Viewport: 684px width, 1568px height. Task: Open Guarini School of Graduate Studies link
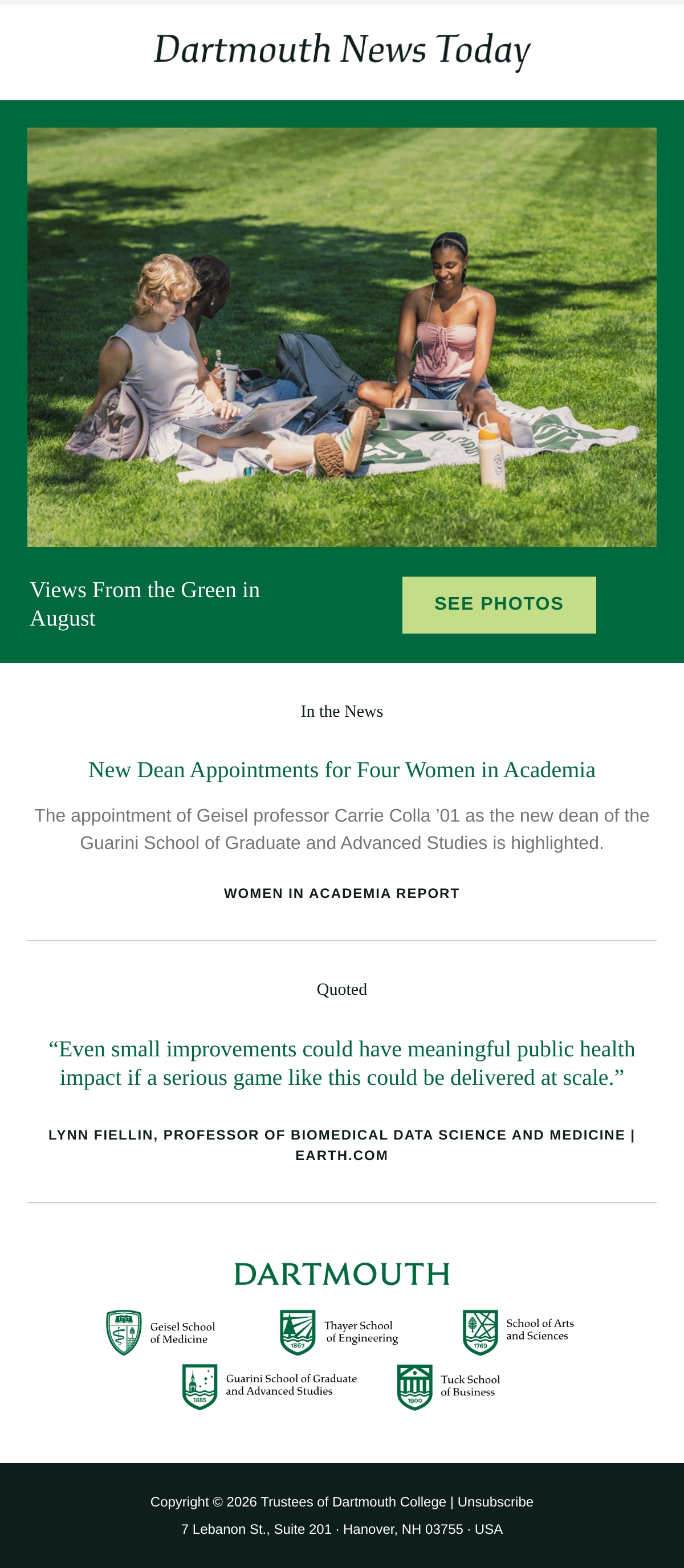[x=270, y=1386]
